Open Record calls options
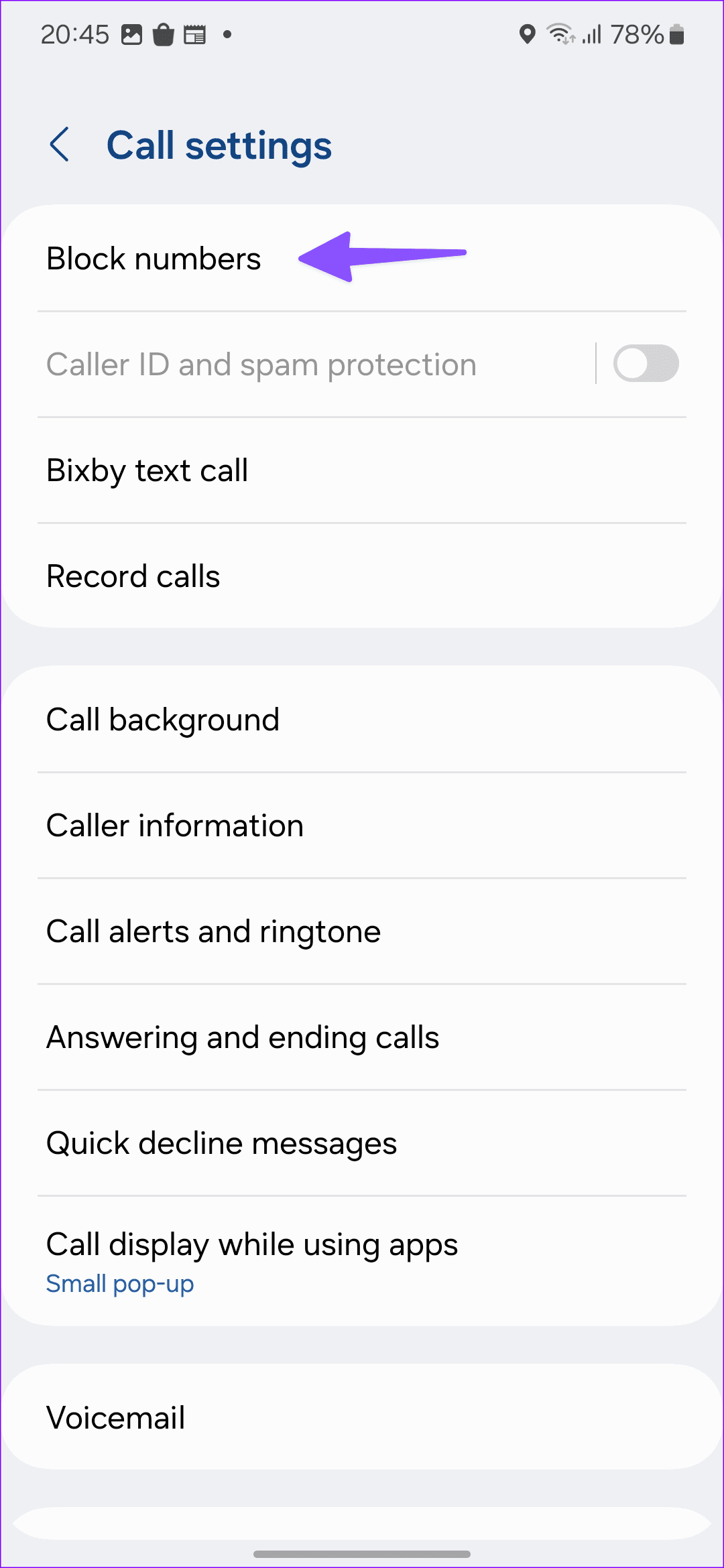The image size is (724, 1568). coord(133,576)
